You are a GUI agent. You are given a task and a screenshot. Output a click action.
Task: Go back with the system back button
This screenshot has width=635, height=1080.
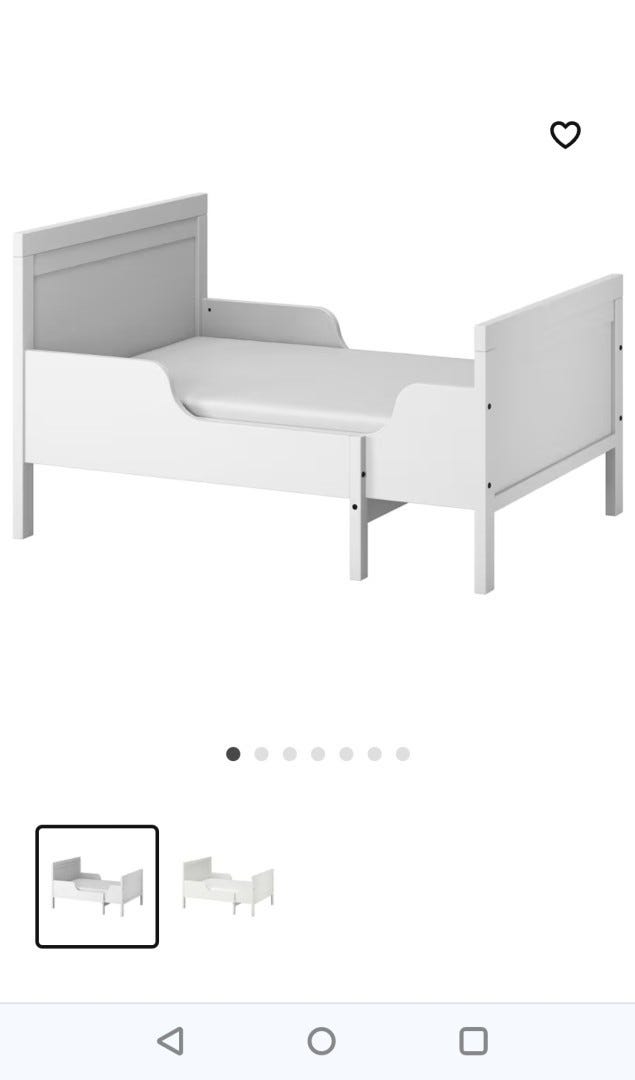[170, 1041]
